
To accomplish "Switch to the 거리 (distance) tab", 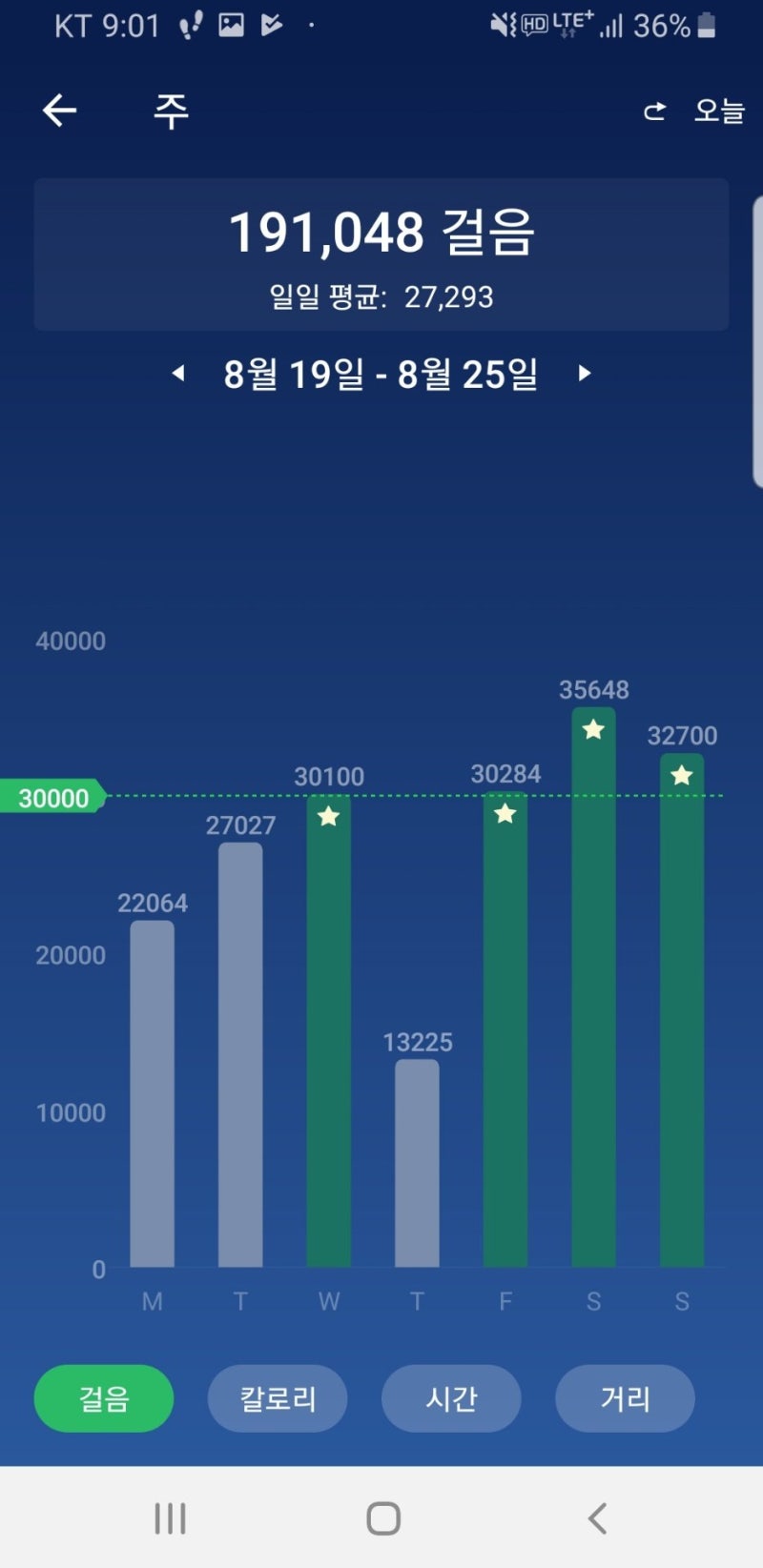I will pyautogui.click(x=625, y=1398).
